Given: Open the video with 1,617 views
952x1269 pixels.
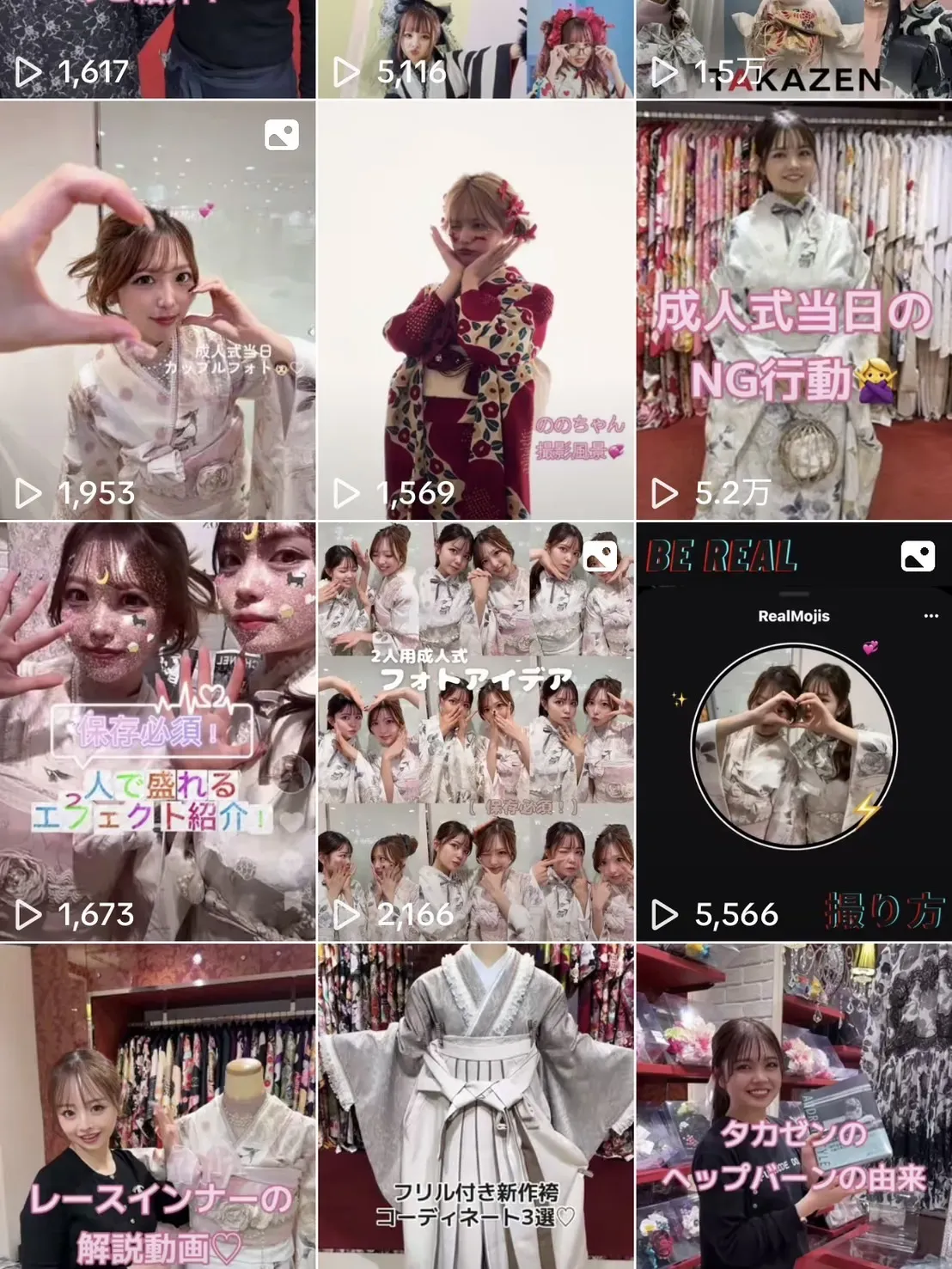Looking at the screenshot, I should click(x=157, y=47).
